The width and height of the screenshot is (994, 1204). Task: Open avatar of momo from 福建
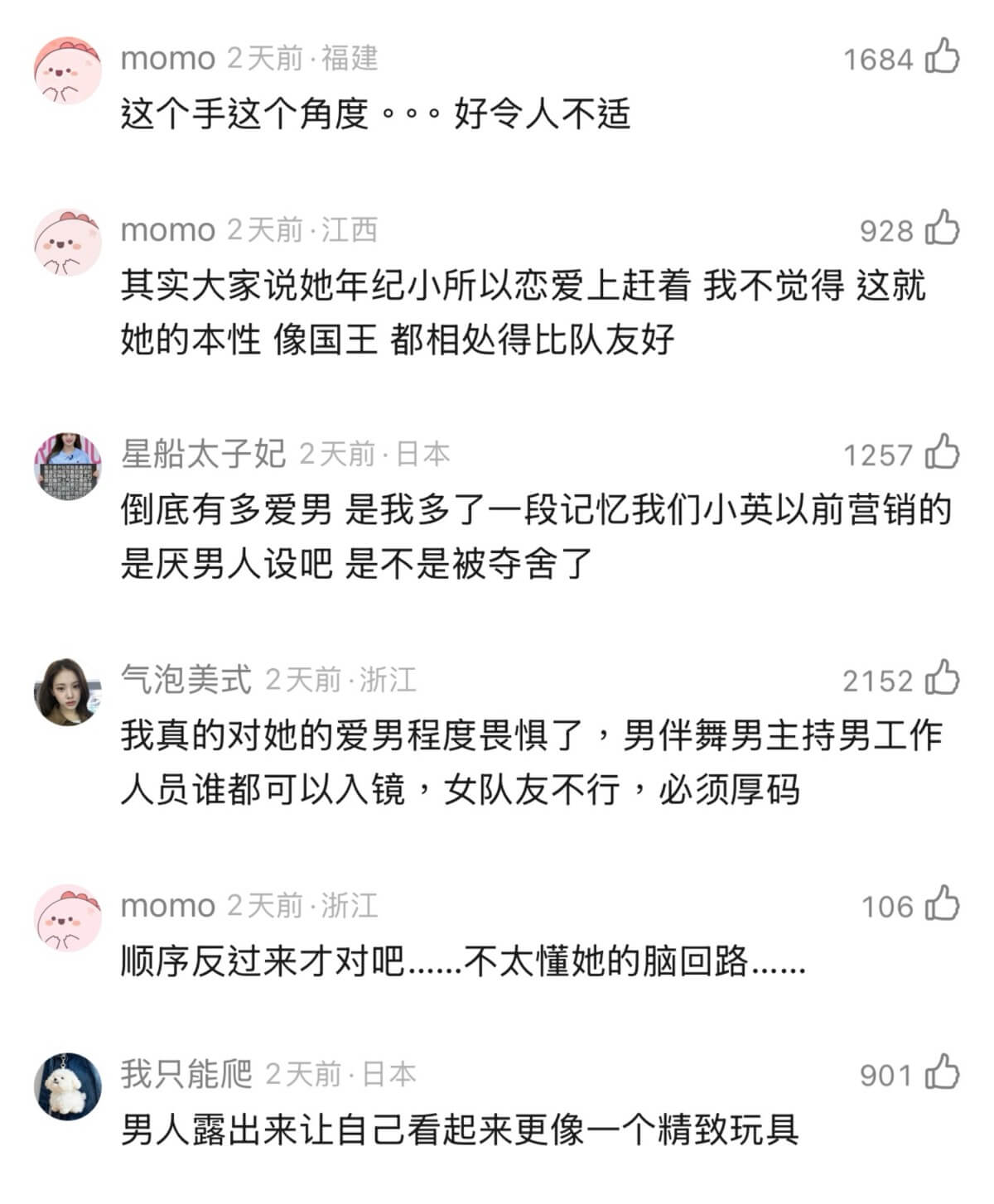pyautogui.click(x=67, y=70)
